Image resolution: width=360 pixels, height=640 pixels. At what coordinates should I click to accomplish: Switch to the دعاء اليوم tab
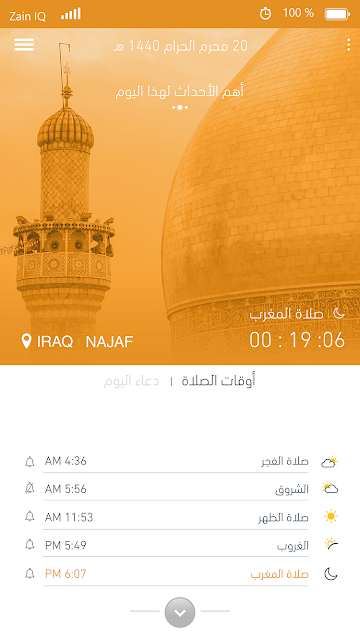click(x=131, y=381)
